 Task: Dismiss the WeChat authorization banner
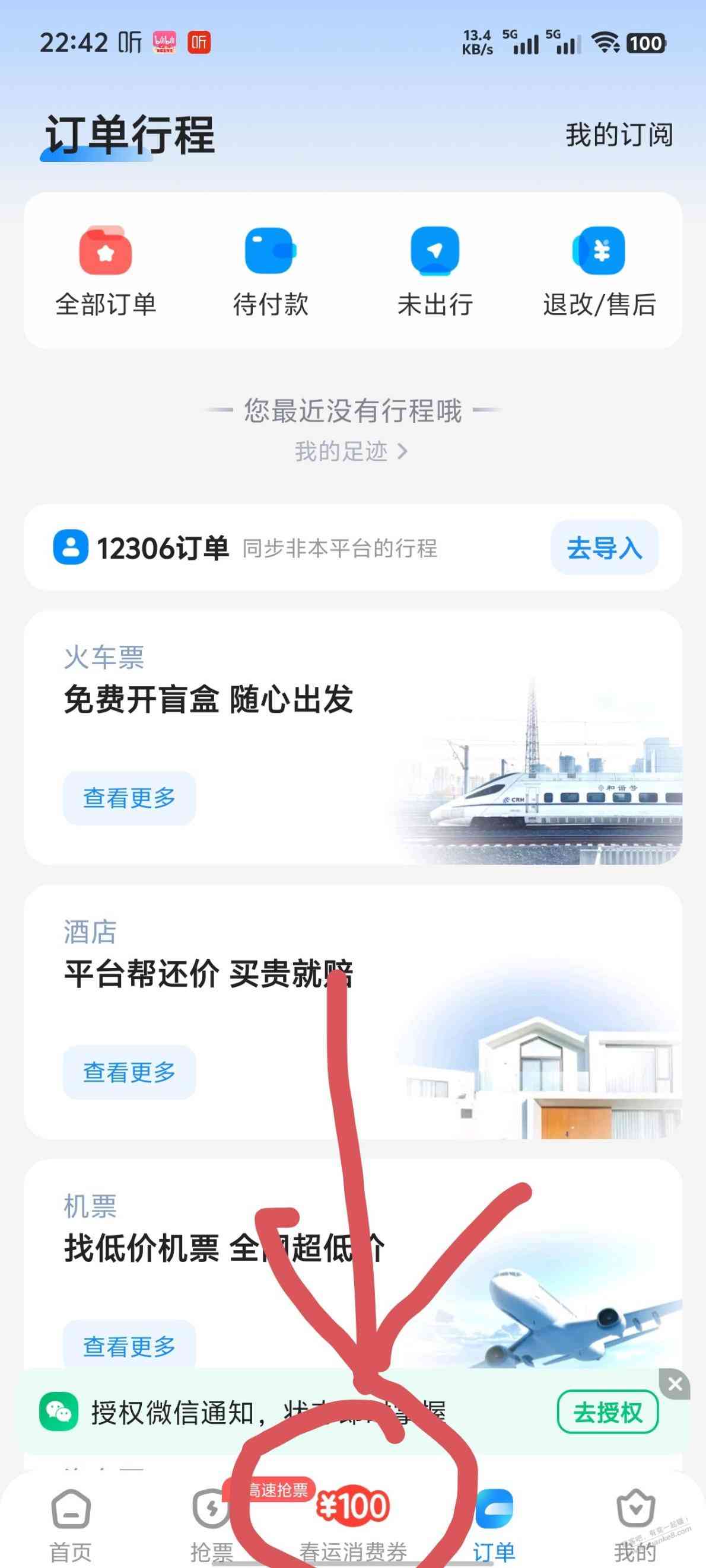coord(675,1384)
